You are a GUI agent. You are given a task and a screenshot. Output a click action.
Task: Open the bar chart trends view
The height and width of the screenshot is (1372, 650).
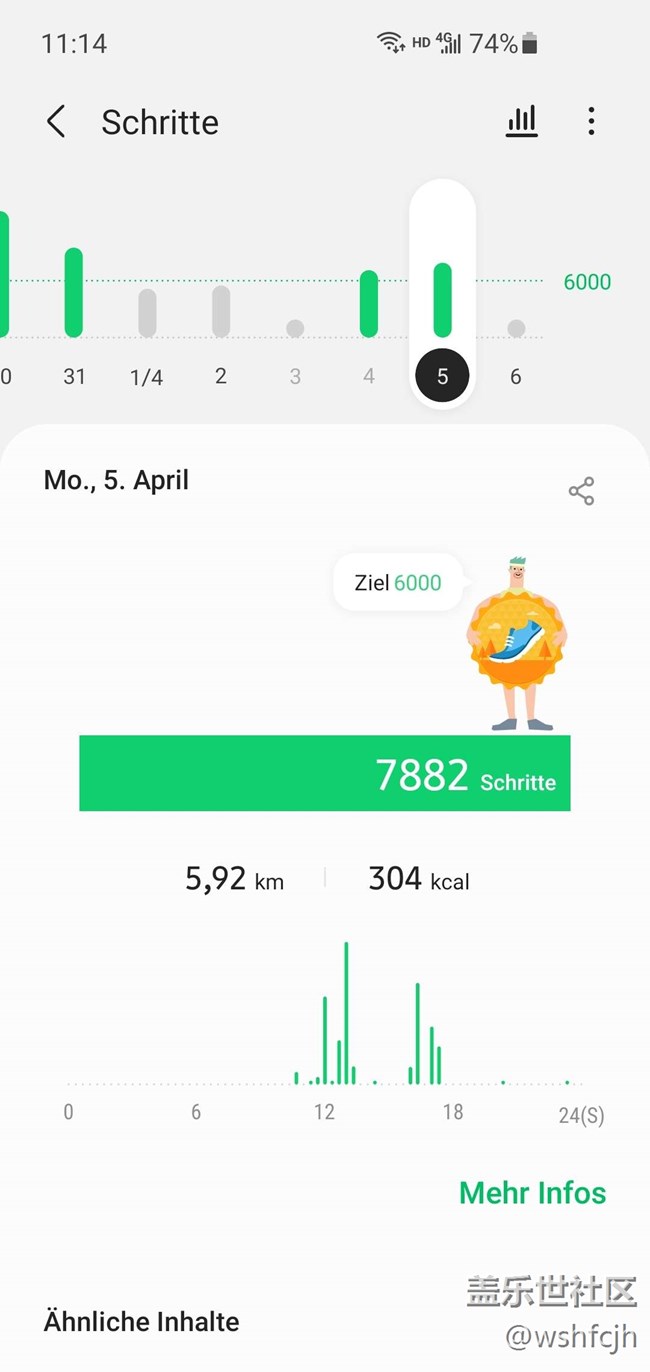(521, 122)
